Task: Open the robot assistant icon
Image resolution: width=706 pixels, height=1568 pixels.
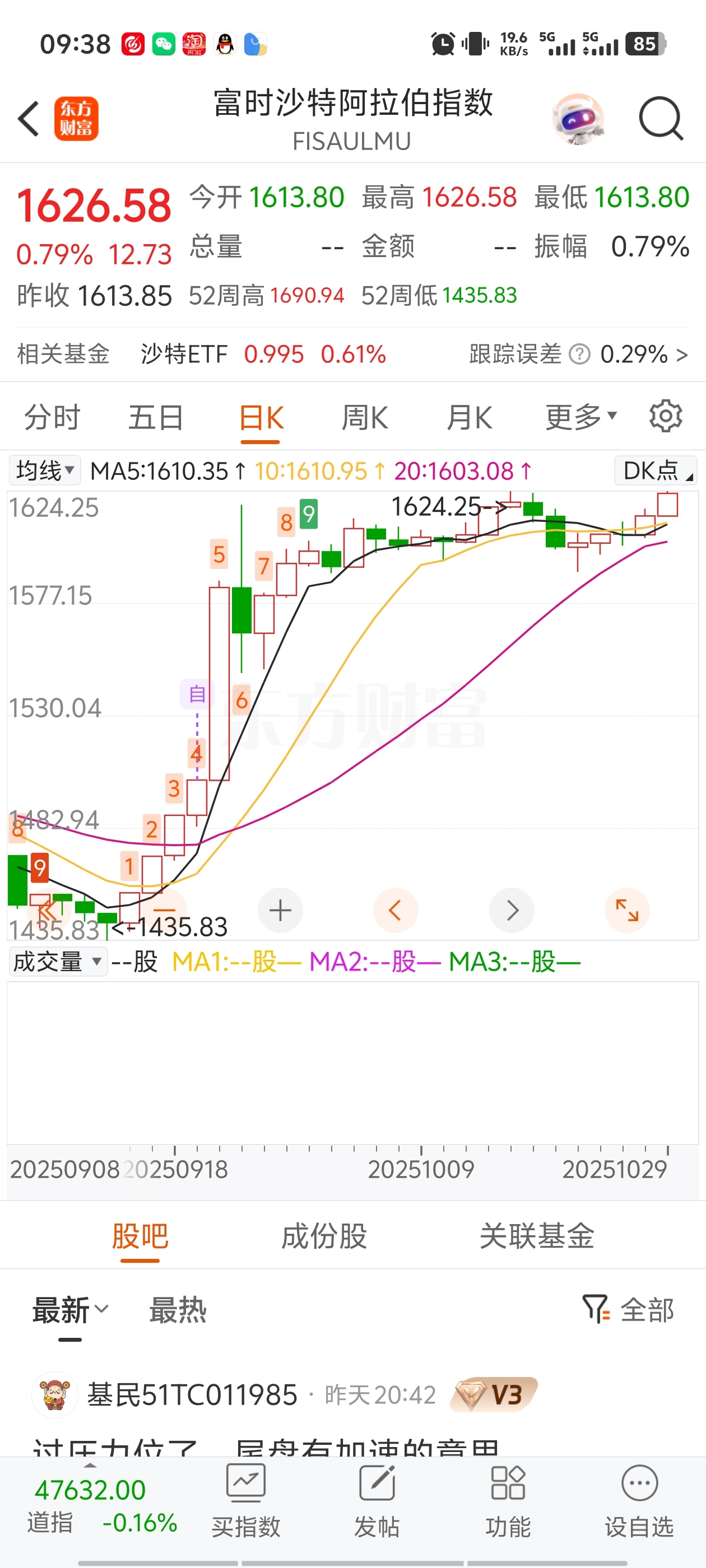Action: pos(578,118)
